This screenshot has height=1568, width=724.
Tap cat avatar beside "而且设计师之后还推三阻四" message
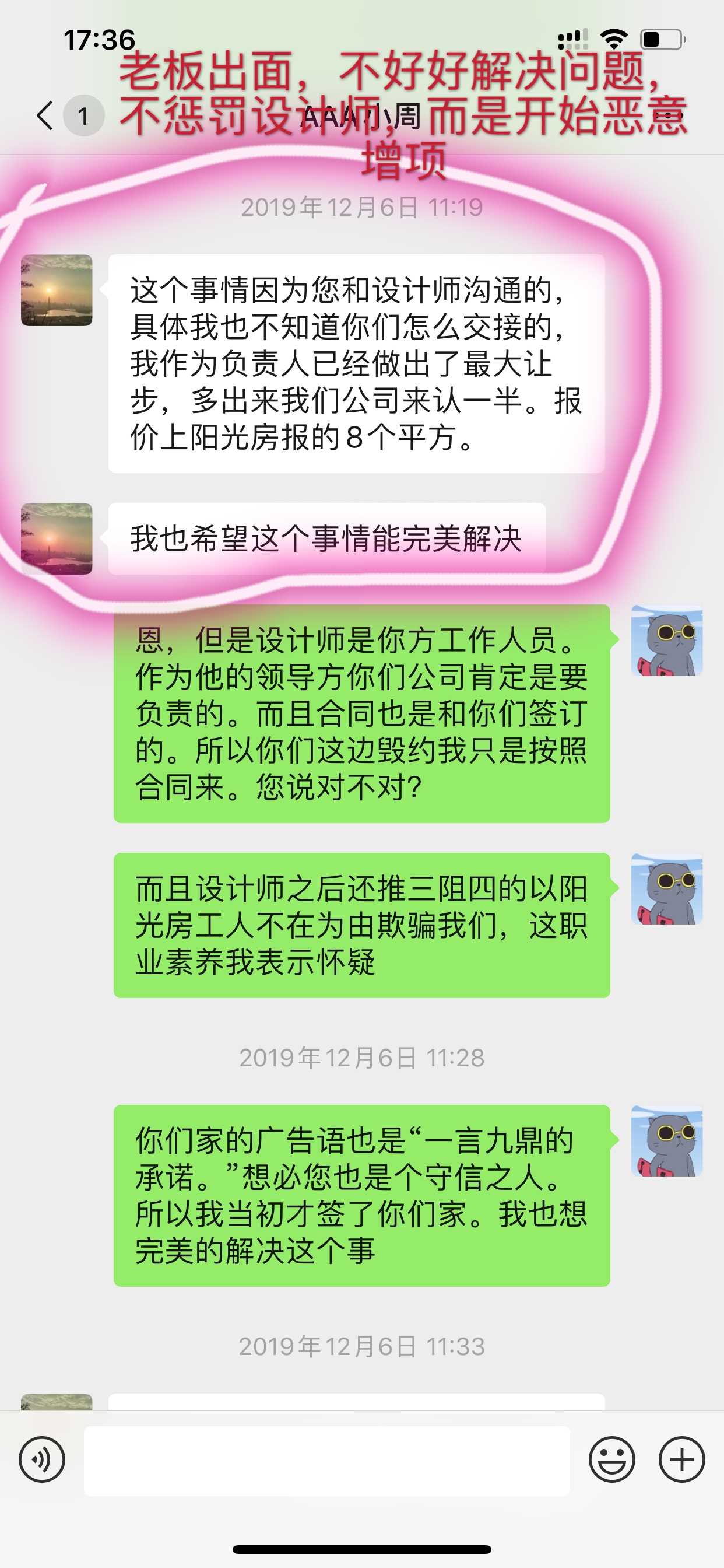[667, 888]
